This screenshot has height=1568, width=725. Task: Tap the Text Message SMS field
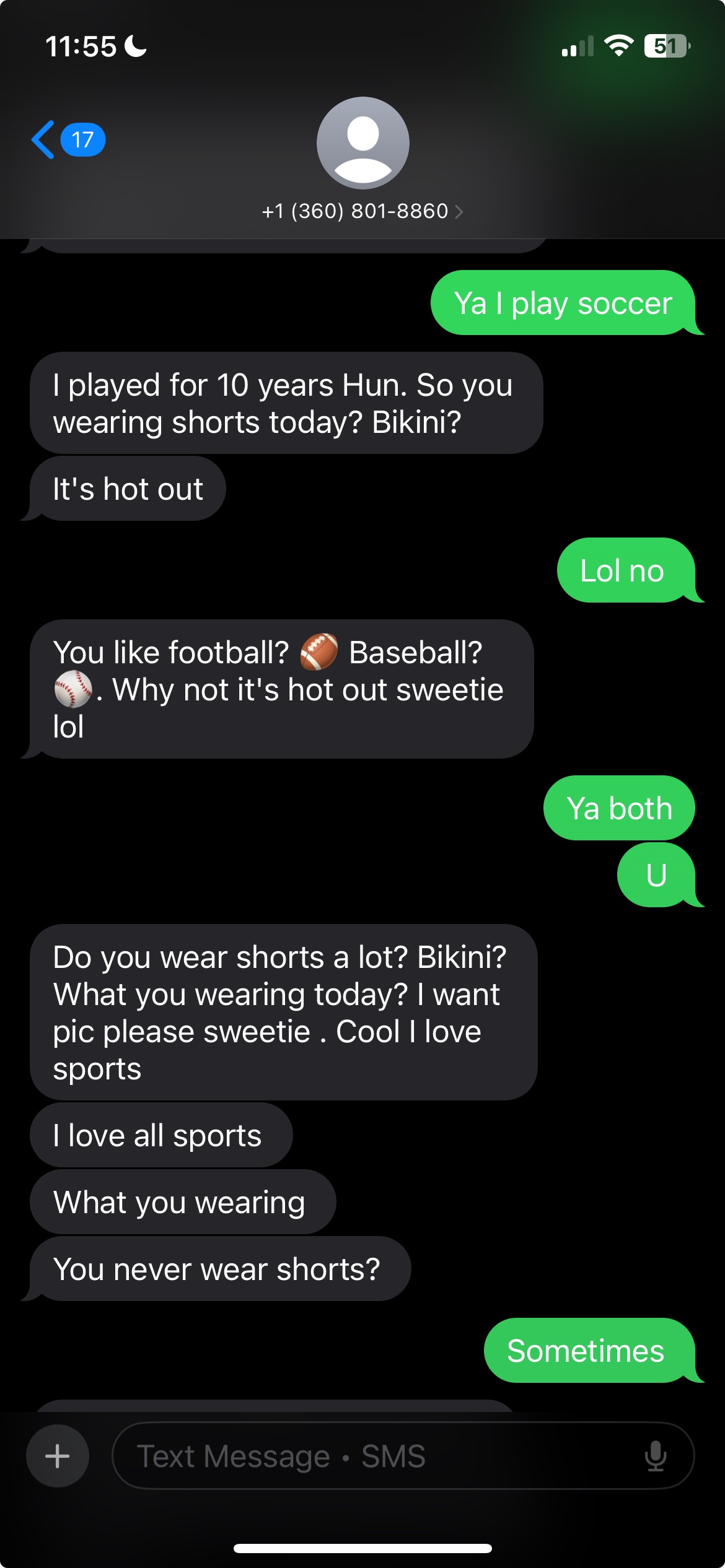(x=403, y=1456)
